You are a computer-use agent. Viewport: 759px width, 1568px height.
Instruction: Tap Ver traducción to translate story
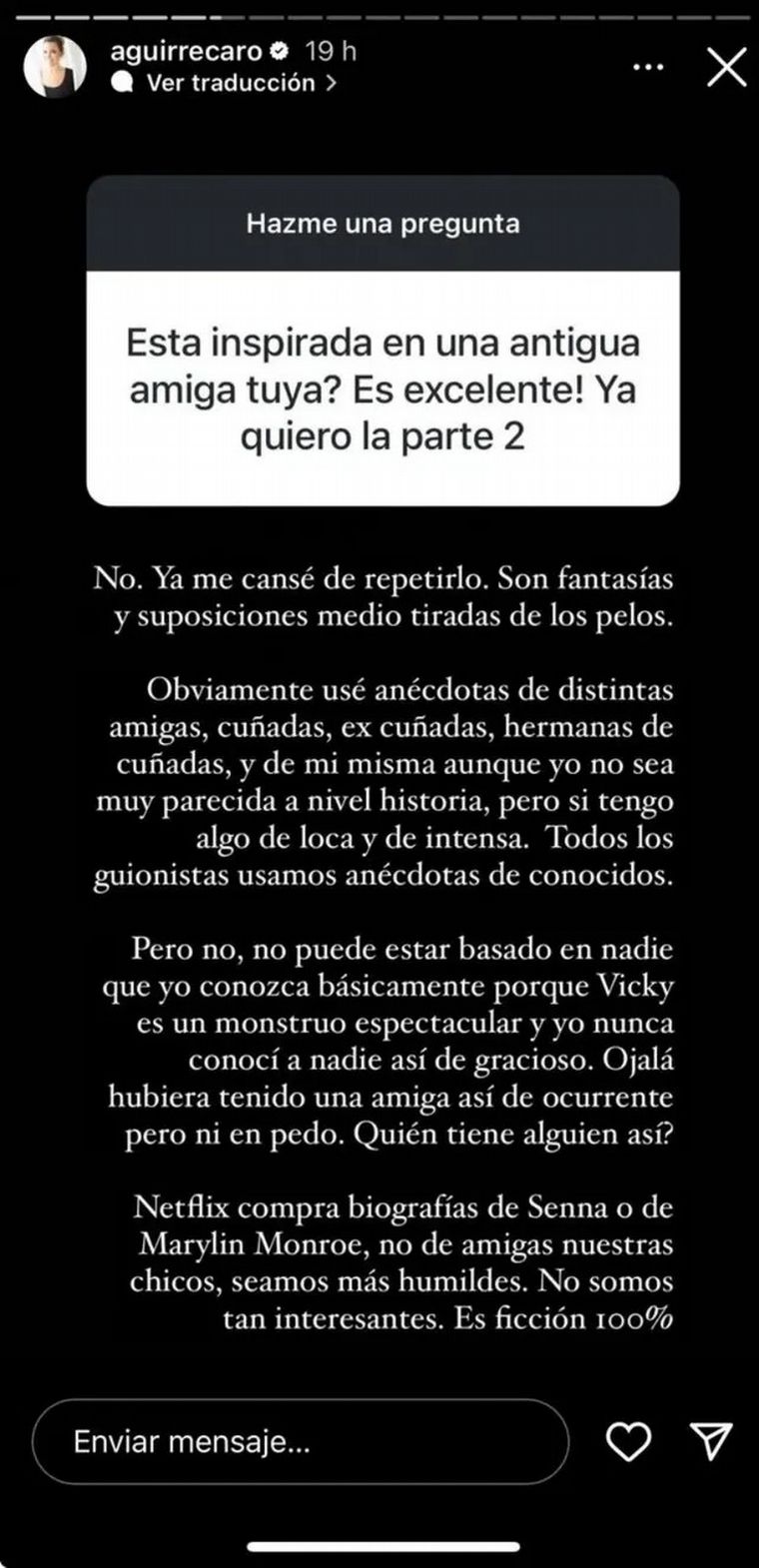(230, 84)
